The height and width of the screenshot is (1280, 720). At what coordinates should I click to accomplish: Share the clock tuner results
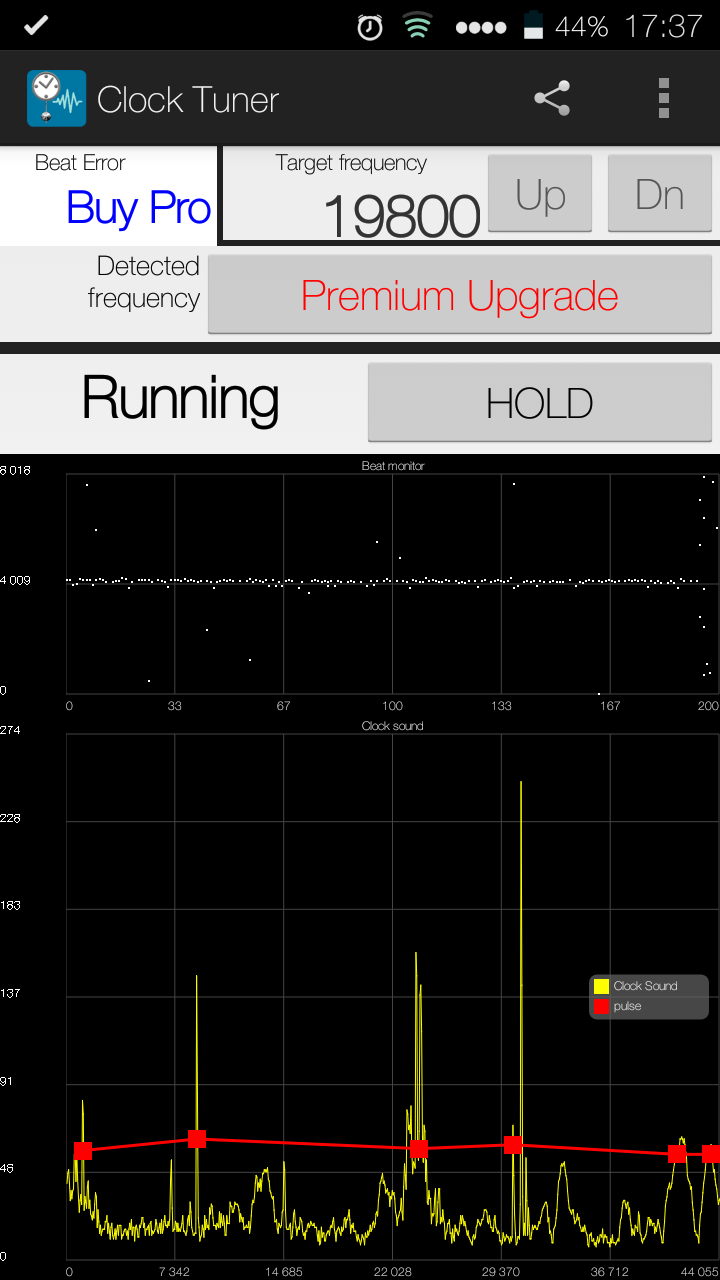click(x=551, y=99)
